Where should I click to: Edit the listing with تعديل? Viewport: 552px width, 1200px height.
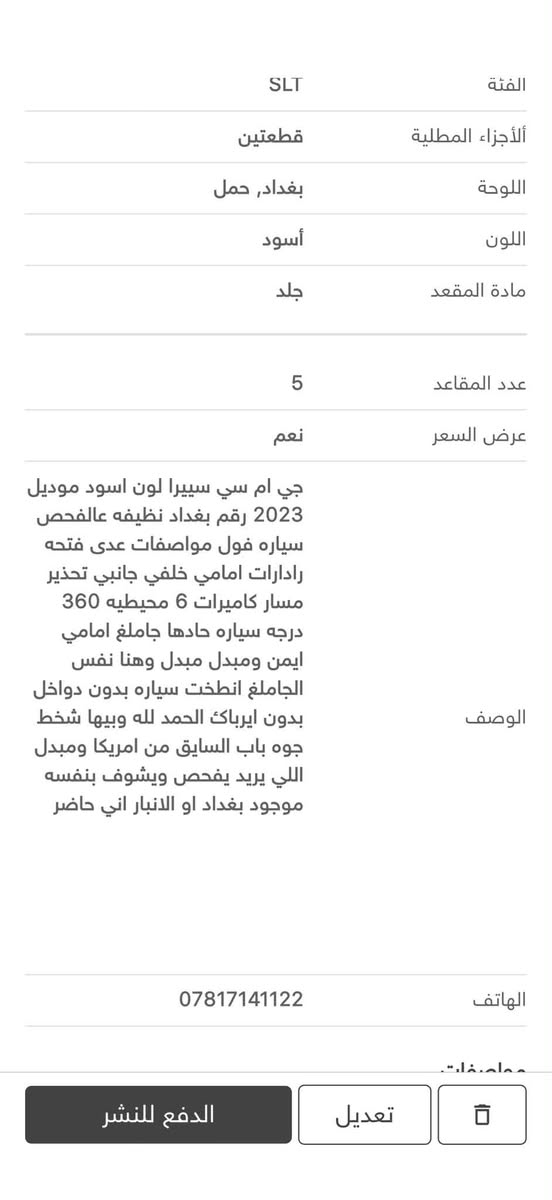click(365, 1114)
